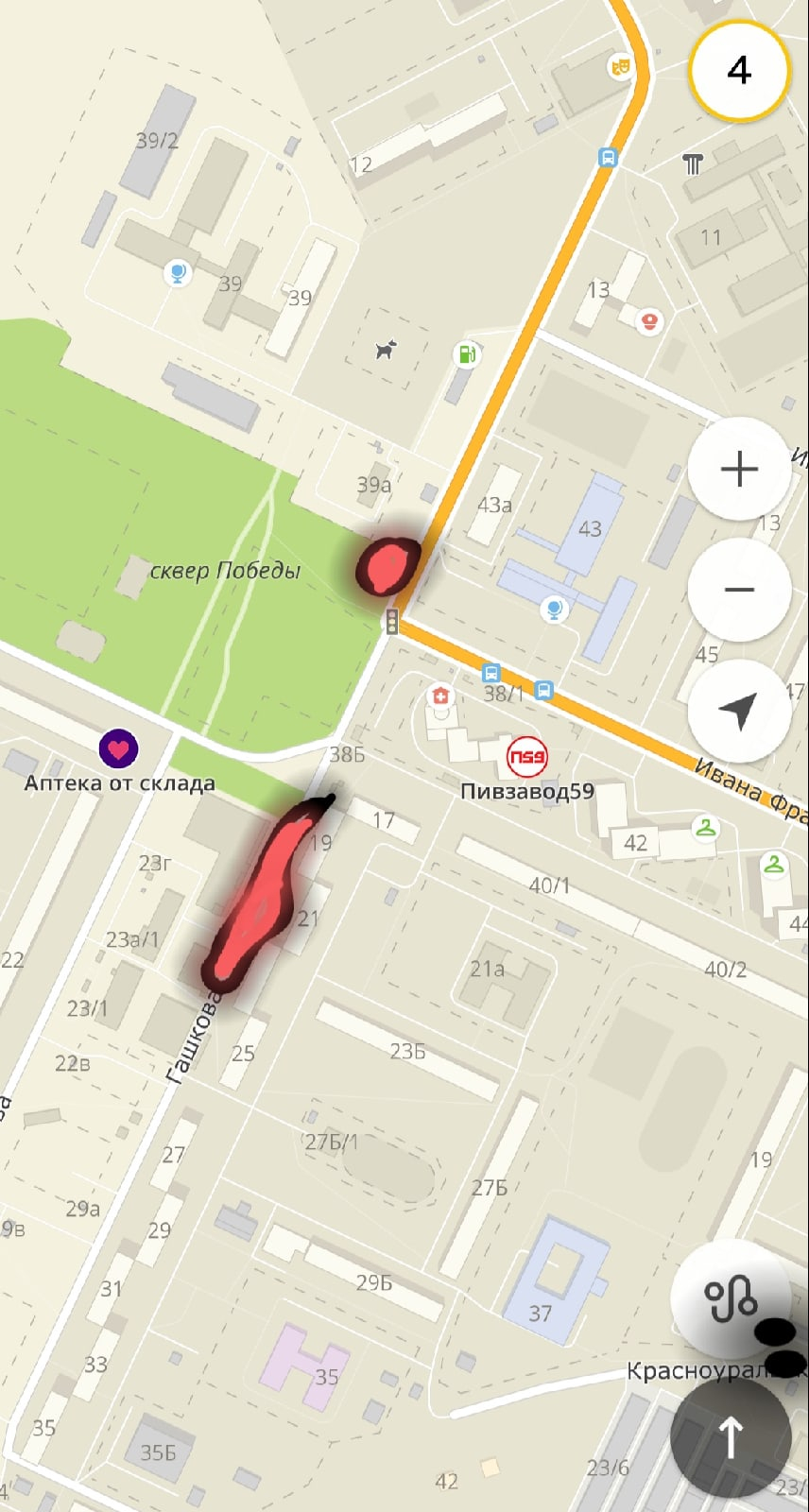
Task: Select the gas station marker
Action: click(467, 354)
